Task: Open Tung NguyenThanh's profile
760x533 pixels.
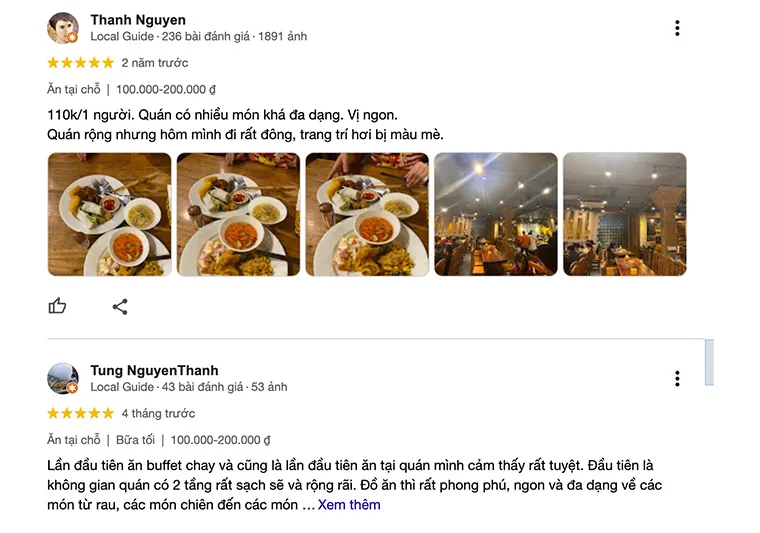Action: click(x=154, y=370)
